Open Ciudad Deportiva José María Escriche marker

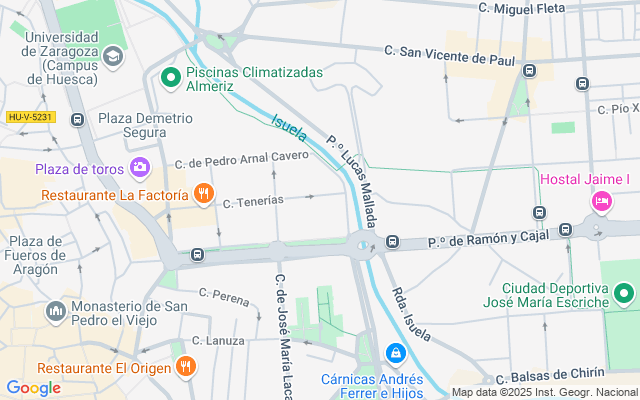coord(624,294)
